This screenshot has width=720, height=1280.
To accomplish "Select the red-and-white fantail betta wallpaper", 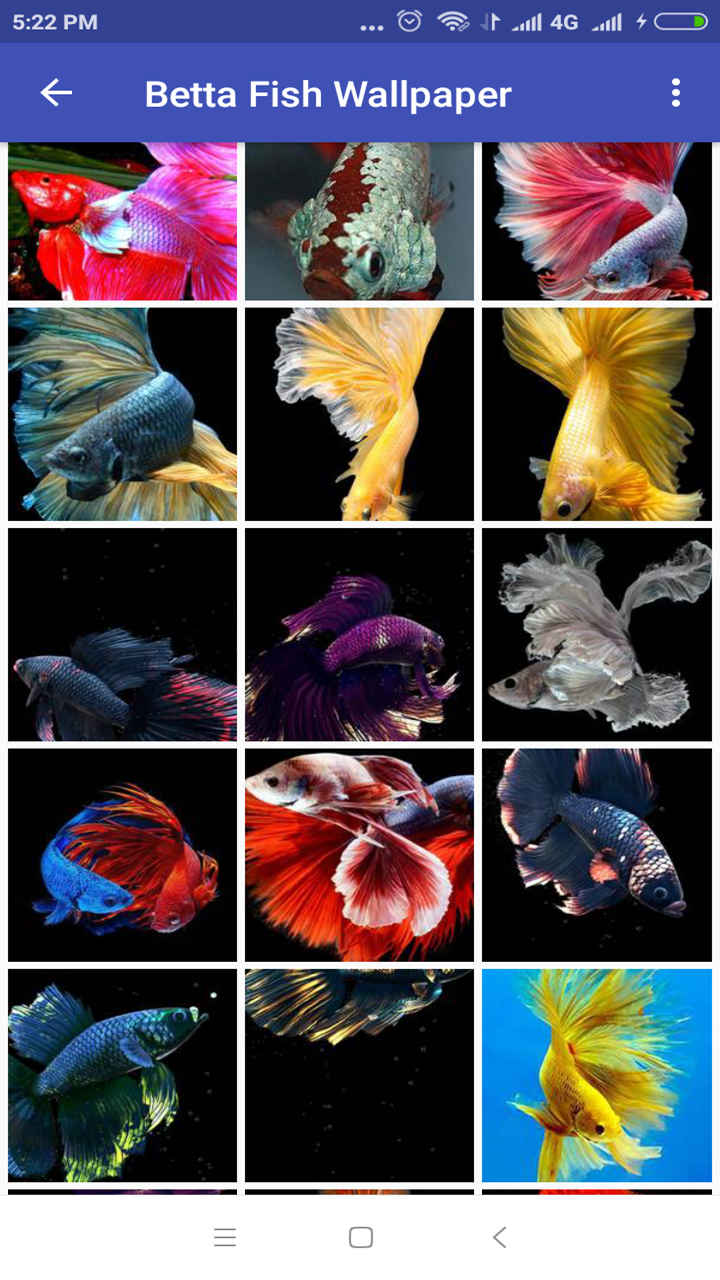I will (x=359, y=856).
